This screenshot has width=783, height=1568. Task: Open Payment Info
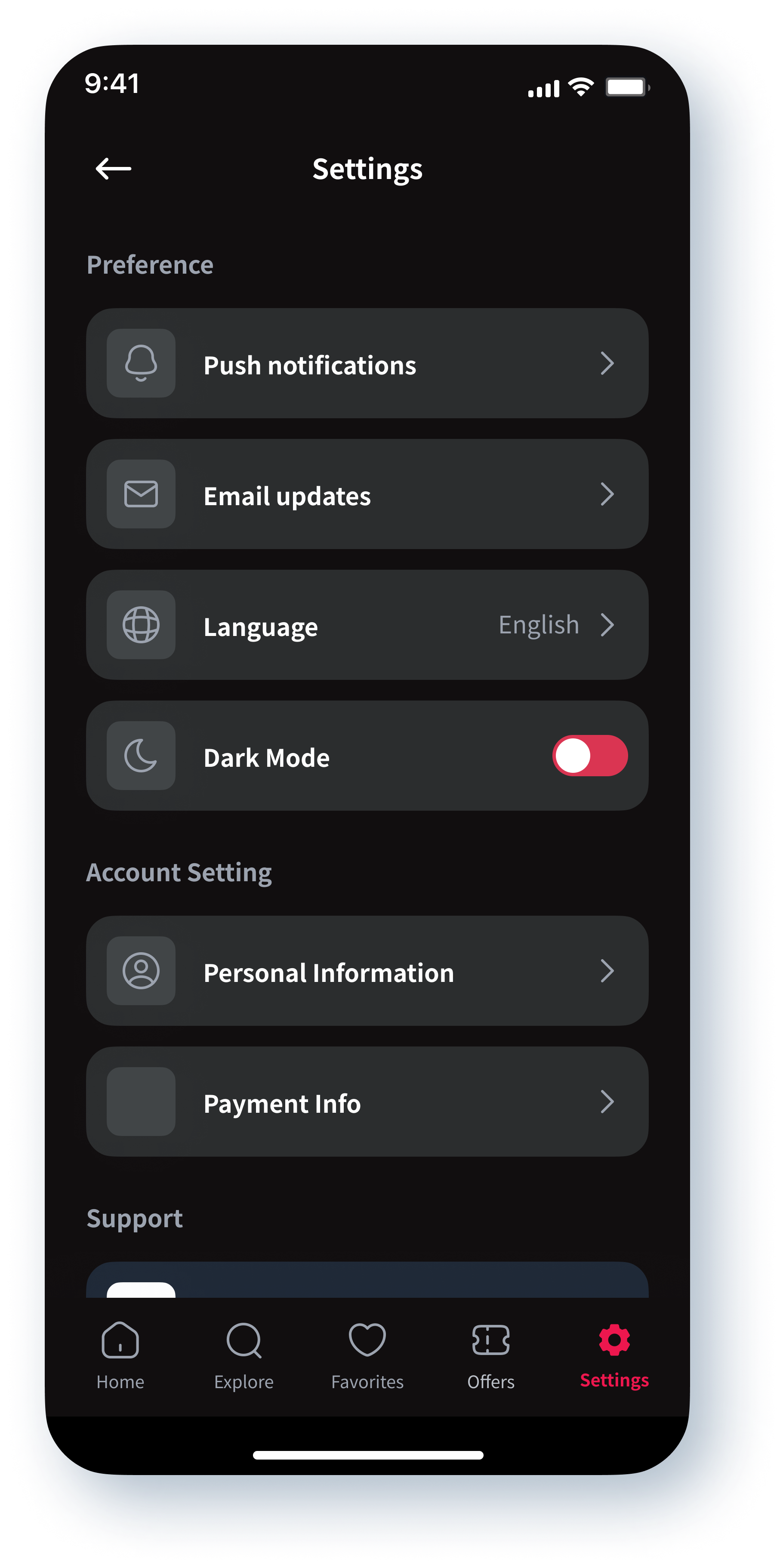coord(367,1102)
